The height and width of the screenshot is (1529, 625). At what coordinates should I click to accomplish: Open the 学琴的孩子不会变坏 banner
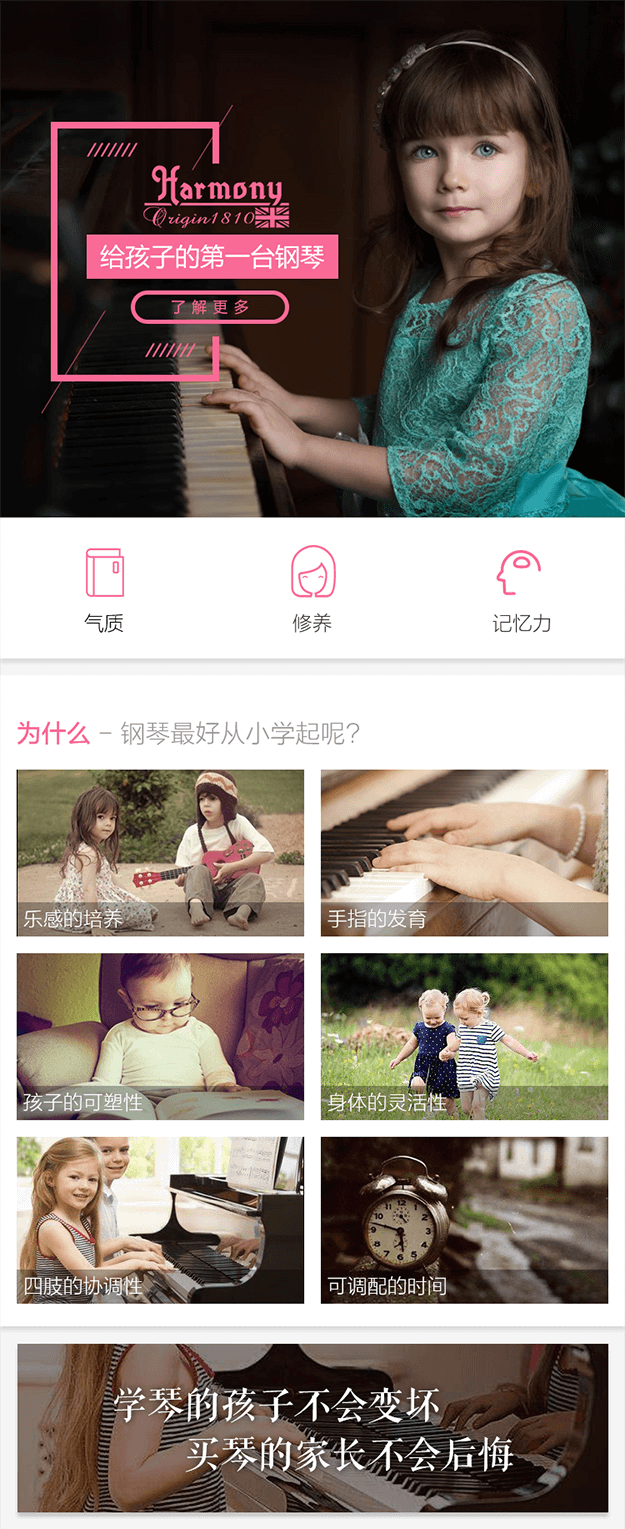point(312,1428)
